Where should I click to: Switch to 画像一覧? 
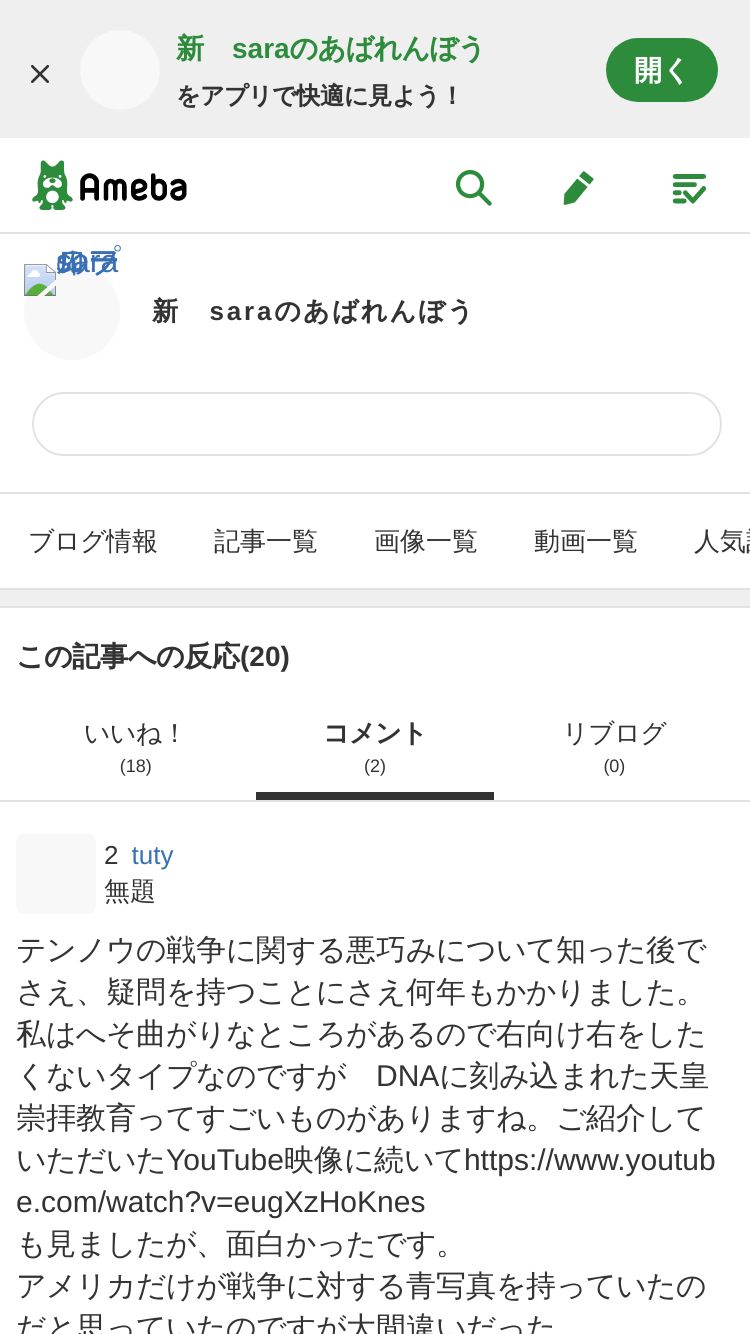pyautogui.click(x=426, y=541)
